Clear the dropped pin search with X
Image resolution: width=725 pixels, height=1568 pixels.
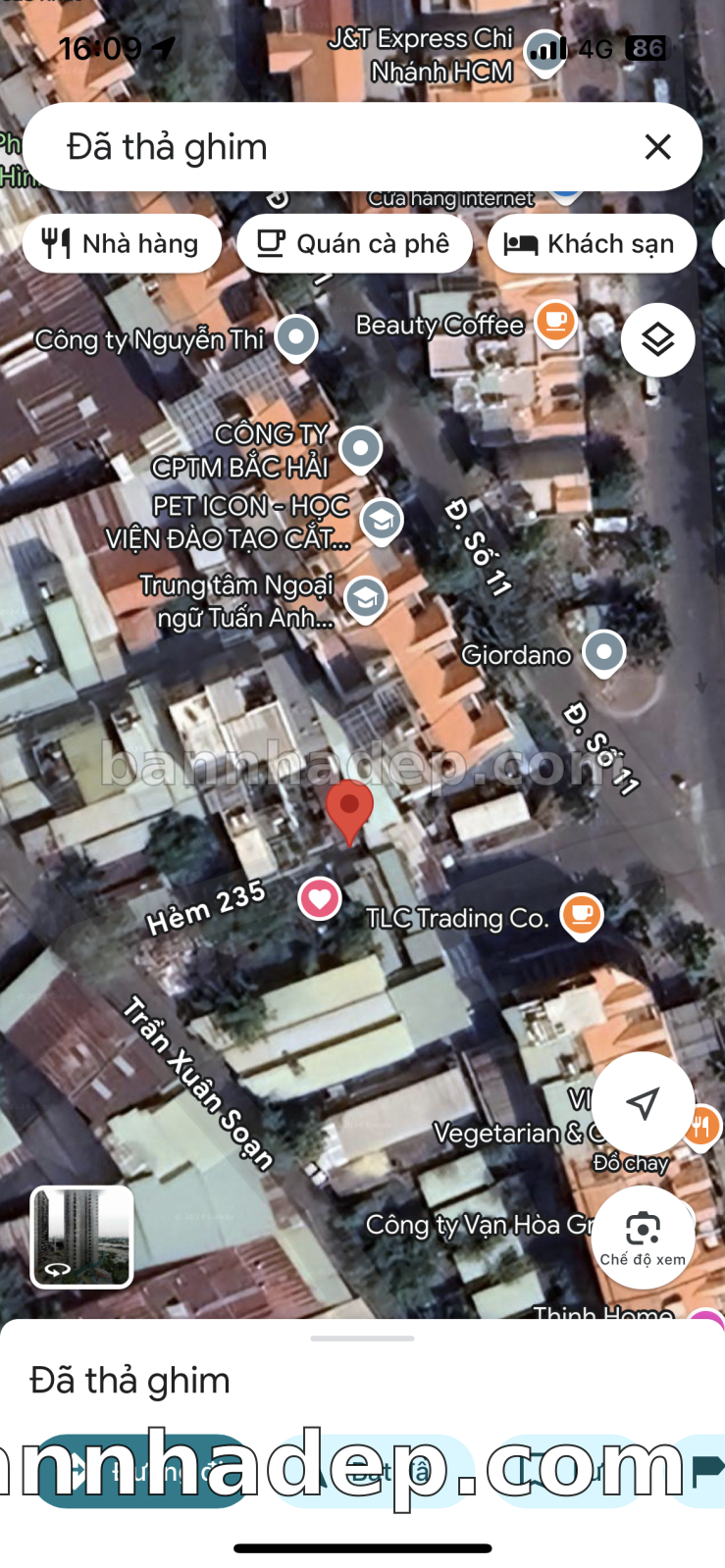point(657,147)
